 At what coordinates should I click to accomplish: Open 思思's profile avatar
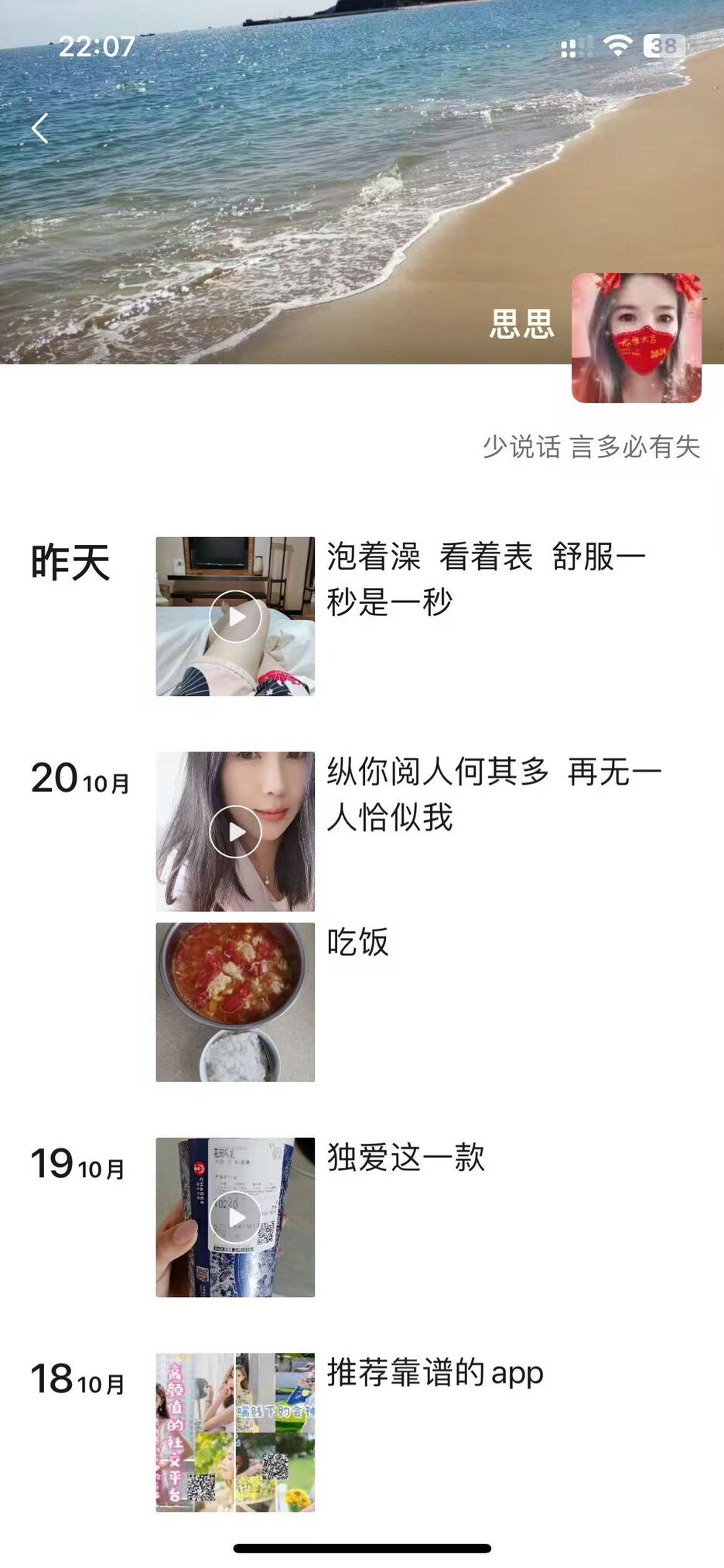tap(636, 338)
